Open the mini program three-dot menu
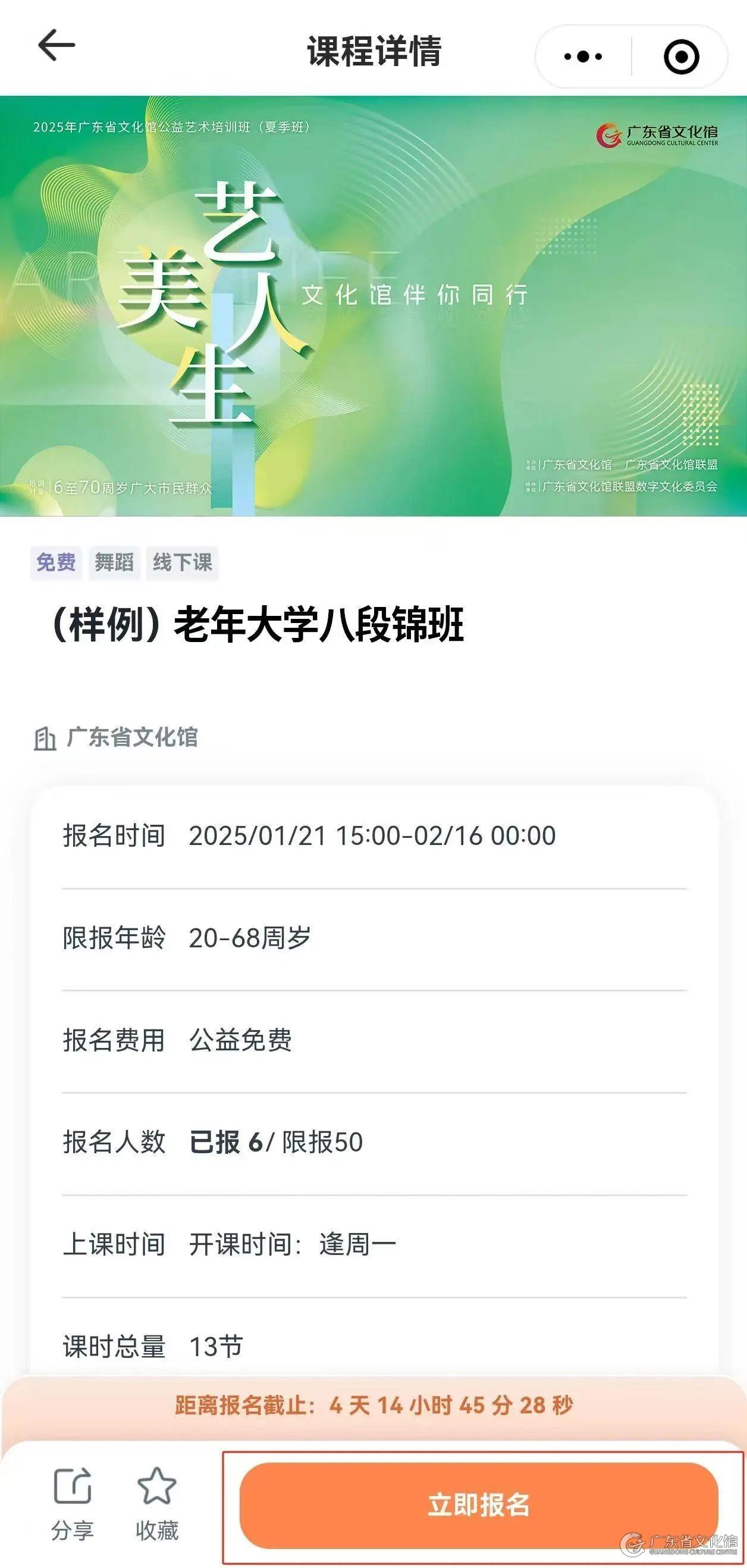The image size is (747, 1568). (x=583, y=57)
